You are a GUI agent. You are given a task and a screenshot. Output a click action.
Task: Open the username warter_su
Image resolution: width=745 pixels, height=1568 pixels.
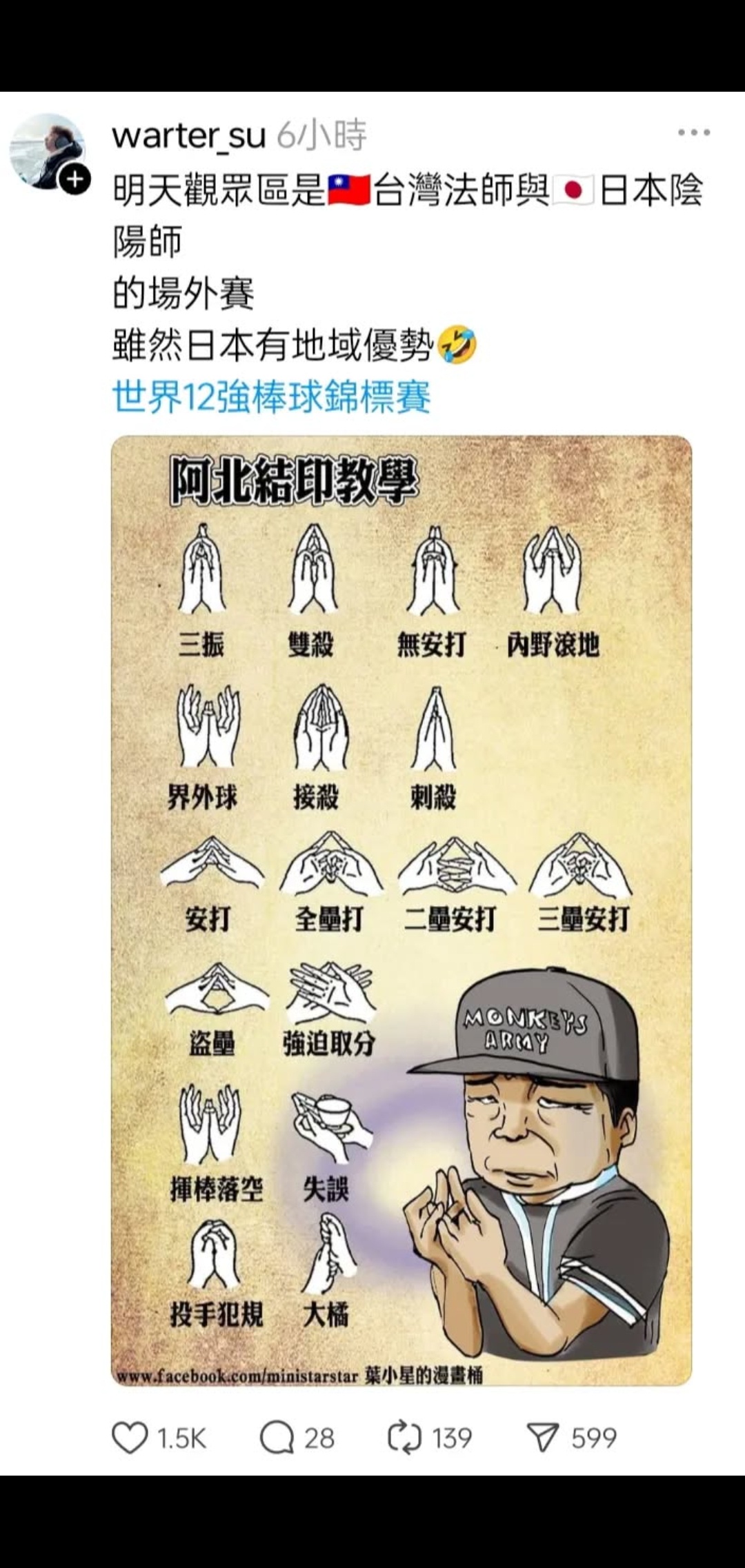tap(188, 136)
